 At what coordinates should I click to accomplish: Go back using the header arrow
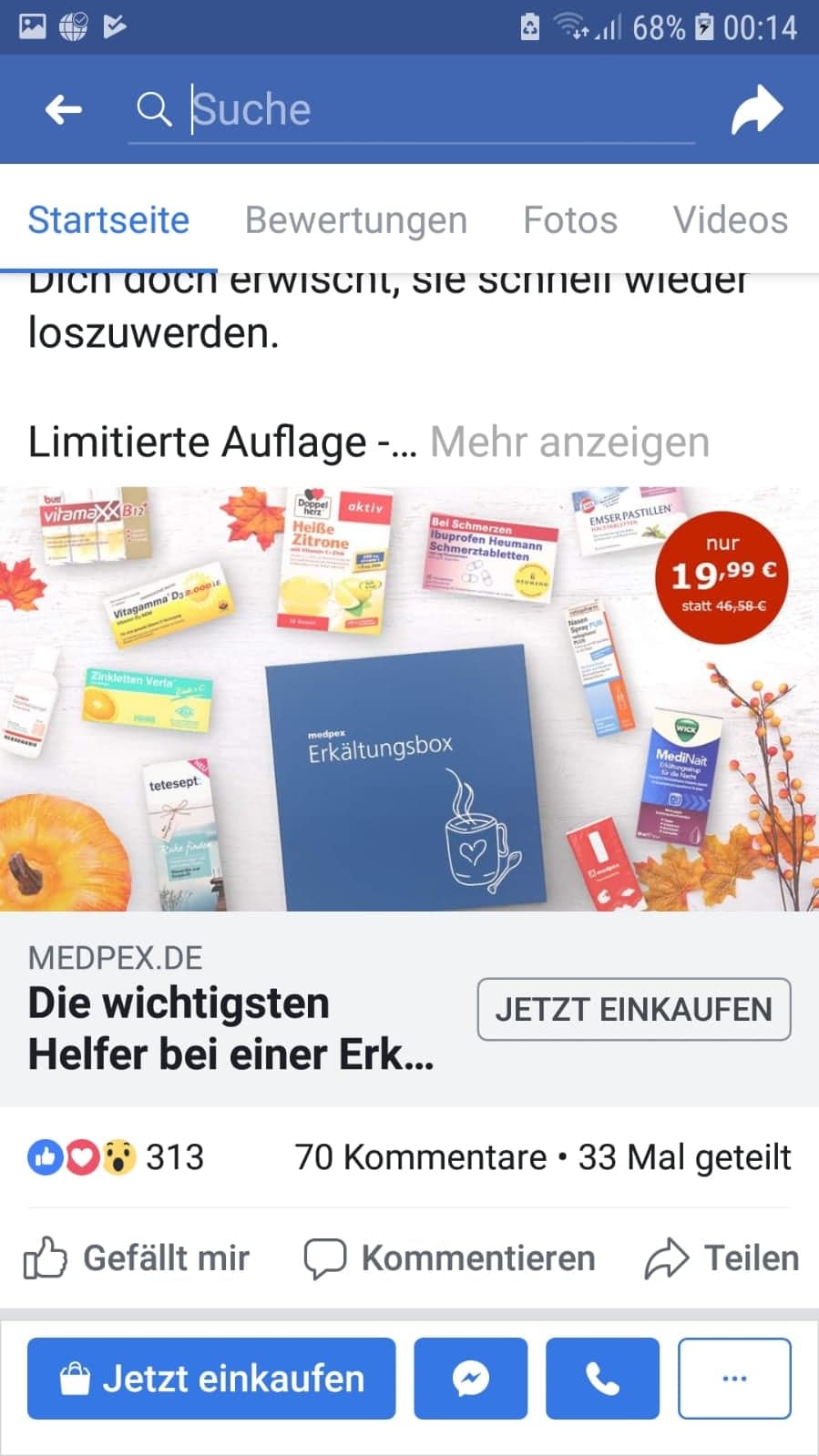tap(64, 110)
